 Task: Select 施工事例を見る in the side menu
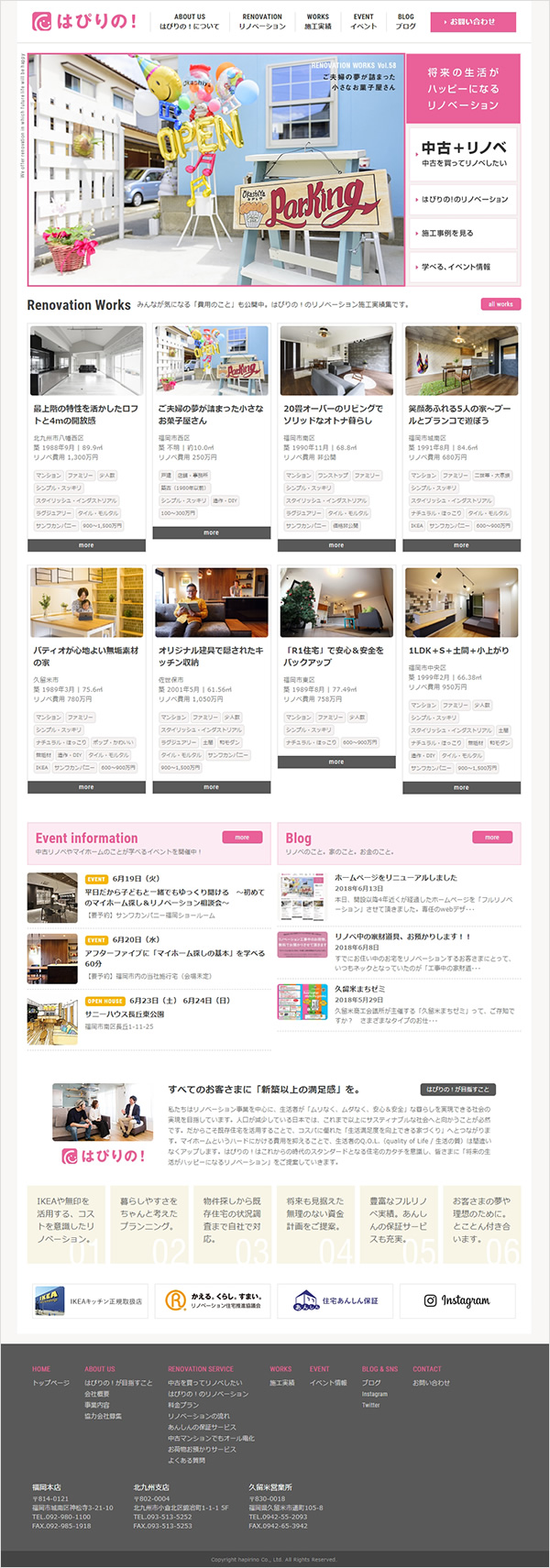click(463, 234)
